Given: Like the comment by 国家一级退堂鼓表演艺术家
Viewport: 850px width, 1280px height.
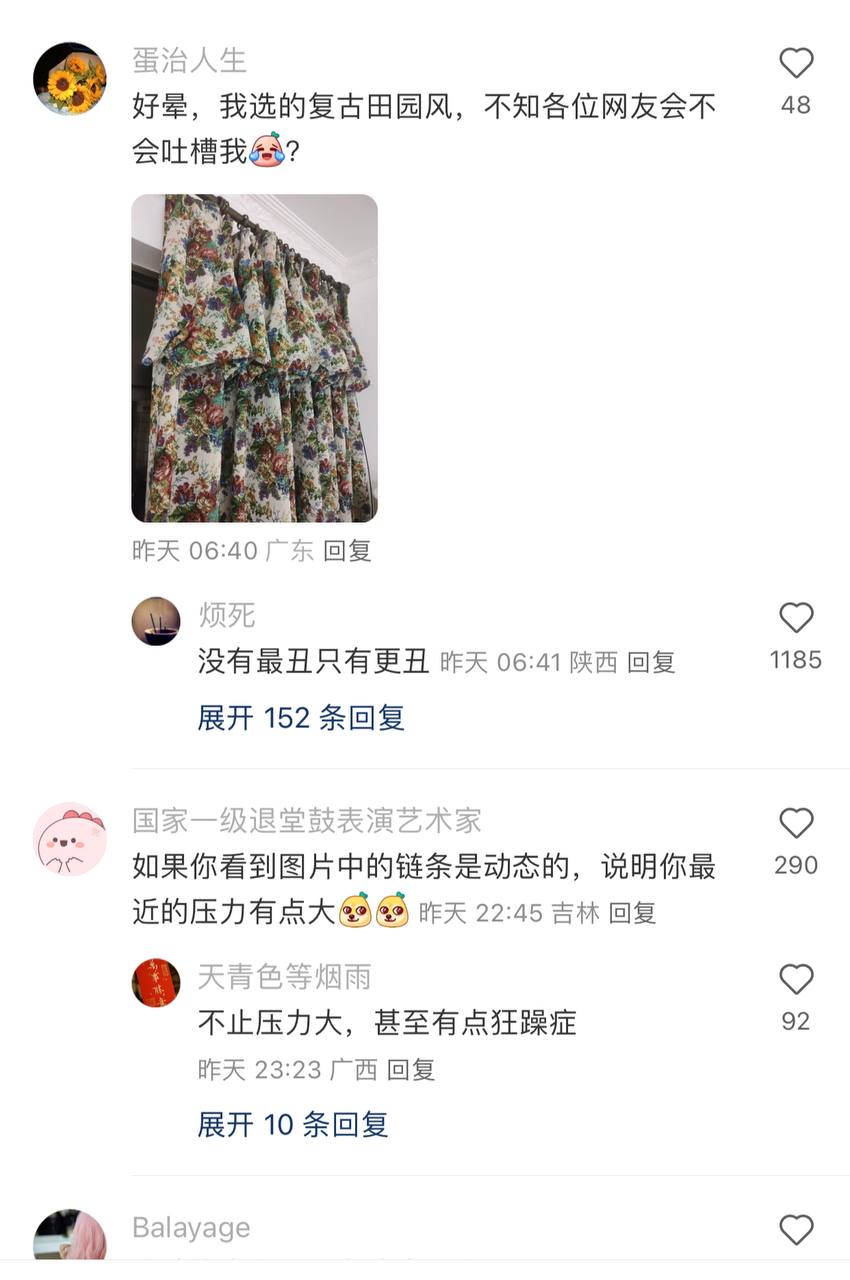Looking at the screenshot, I should tap(795, 824).
